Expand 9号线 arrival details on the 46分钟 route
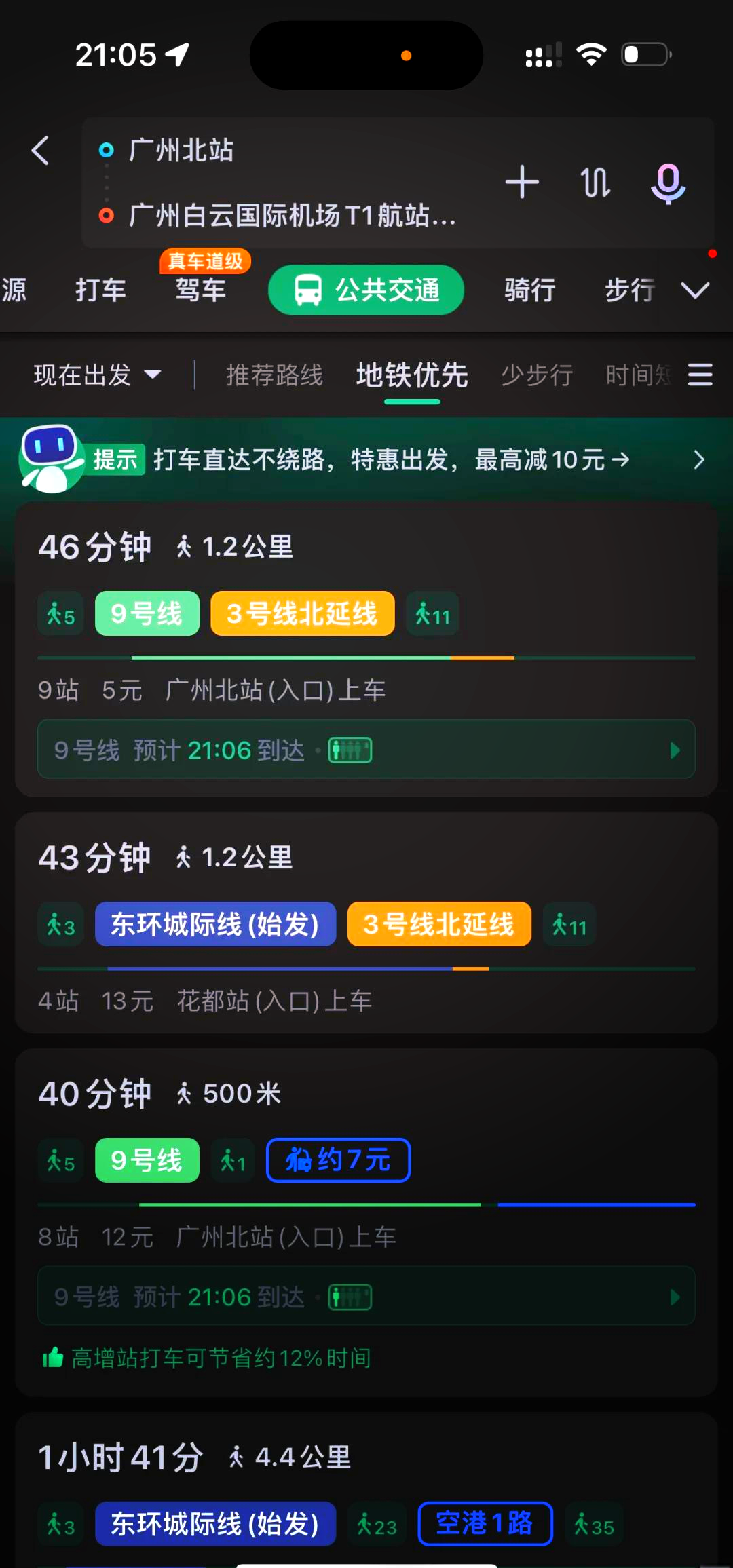Screen dimensions: 733x1568 (x=673, y=750)
